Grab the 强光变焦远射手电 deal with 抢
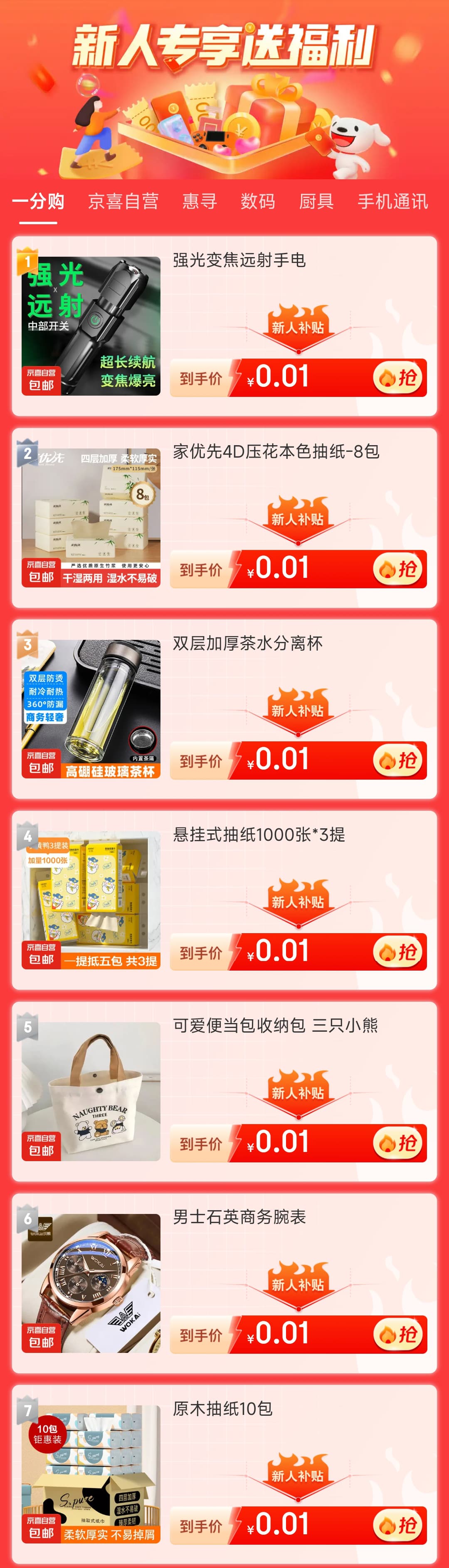Screen dimensions: 449x1568 click(397, 378)
